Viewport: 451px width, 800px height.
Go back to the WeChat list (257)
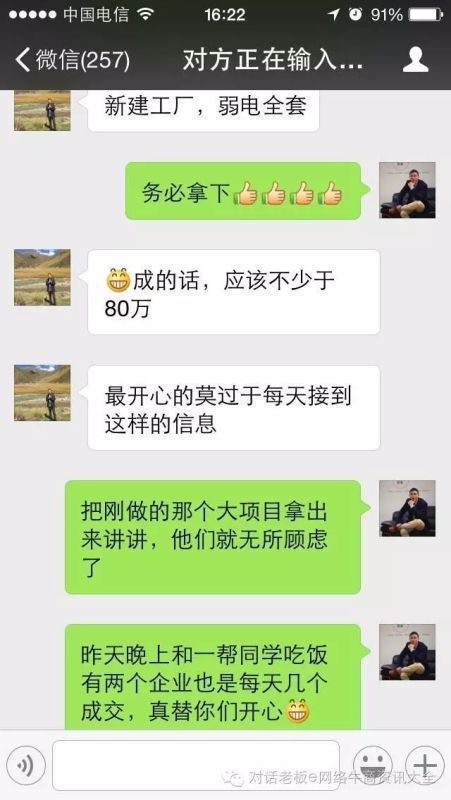point(72,60)
